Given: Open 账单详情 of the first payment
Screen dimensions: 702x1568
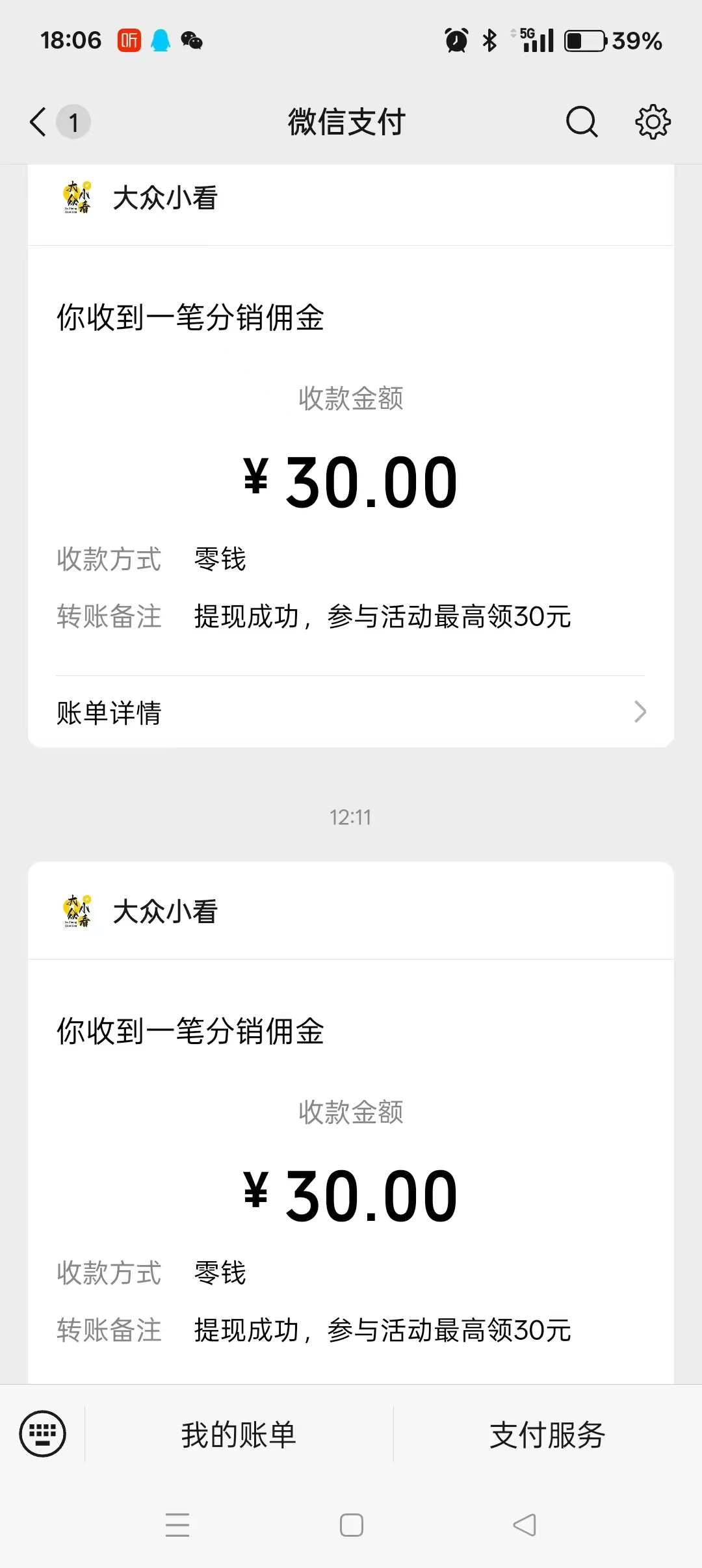Looking at the screenshot, I should coord(351,712).
